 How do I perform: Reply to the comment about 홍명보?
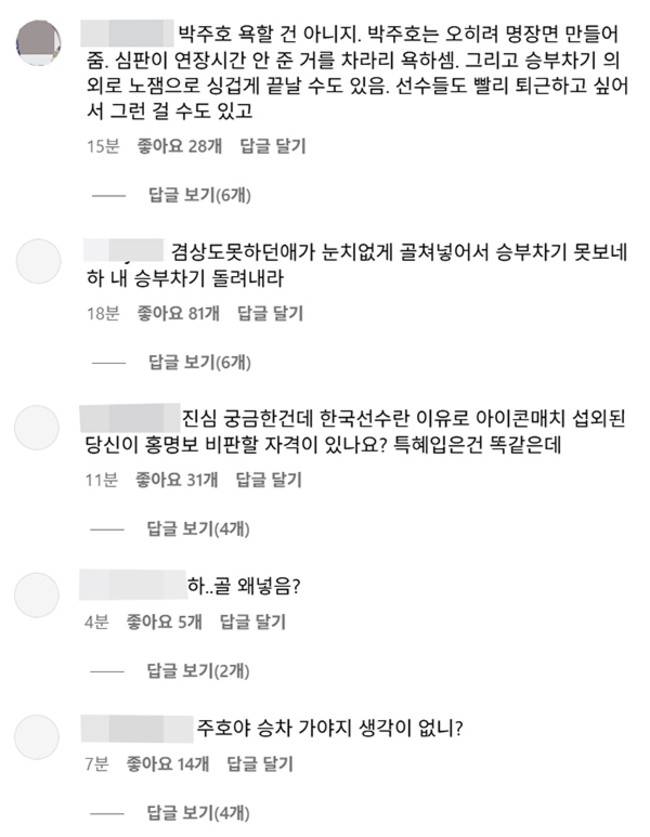point(270,479)
